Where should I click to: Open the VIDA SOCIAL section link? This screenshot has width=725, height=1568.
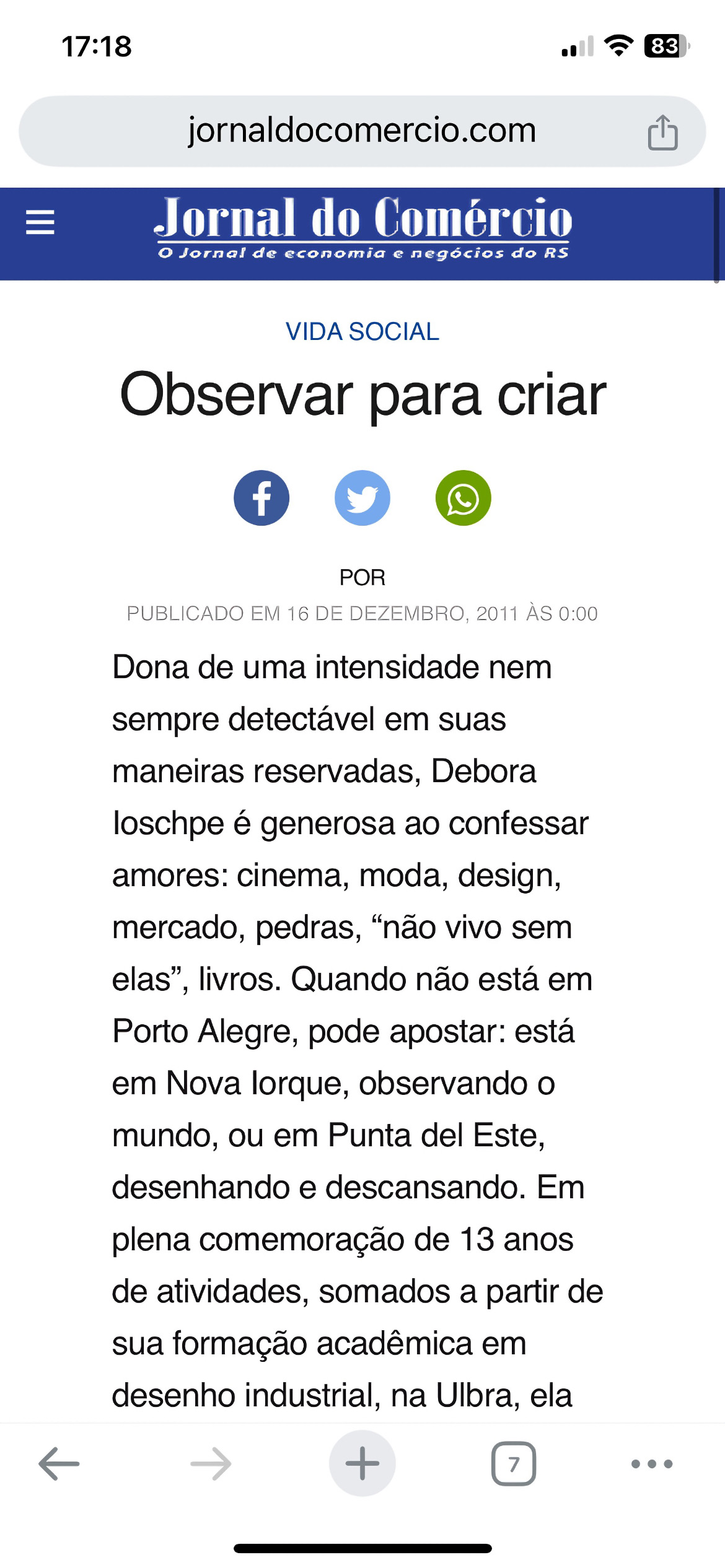362,332
